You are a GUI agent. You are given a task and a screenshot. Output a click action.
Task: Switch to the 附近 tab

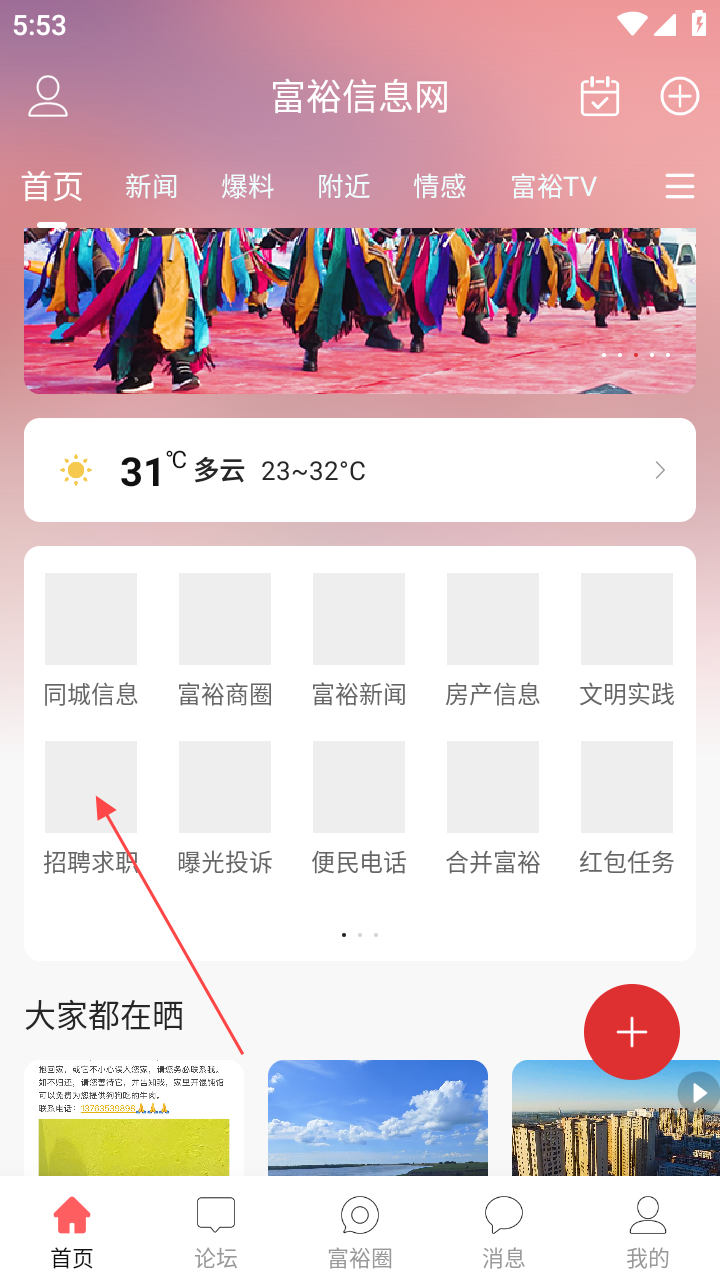(344, 186)
